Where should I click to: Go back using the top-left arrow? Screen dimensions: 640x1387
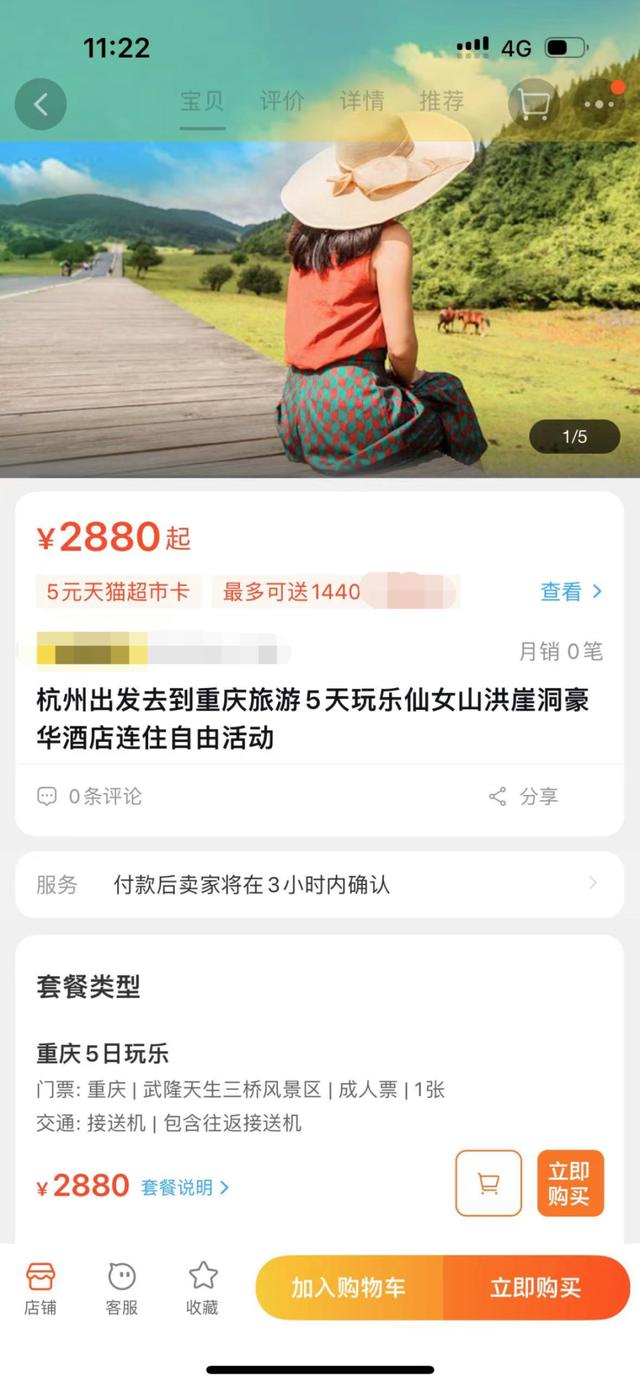click(41, 104)
